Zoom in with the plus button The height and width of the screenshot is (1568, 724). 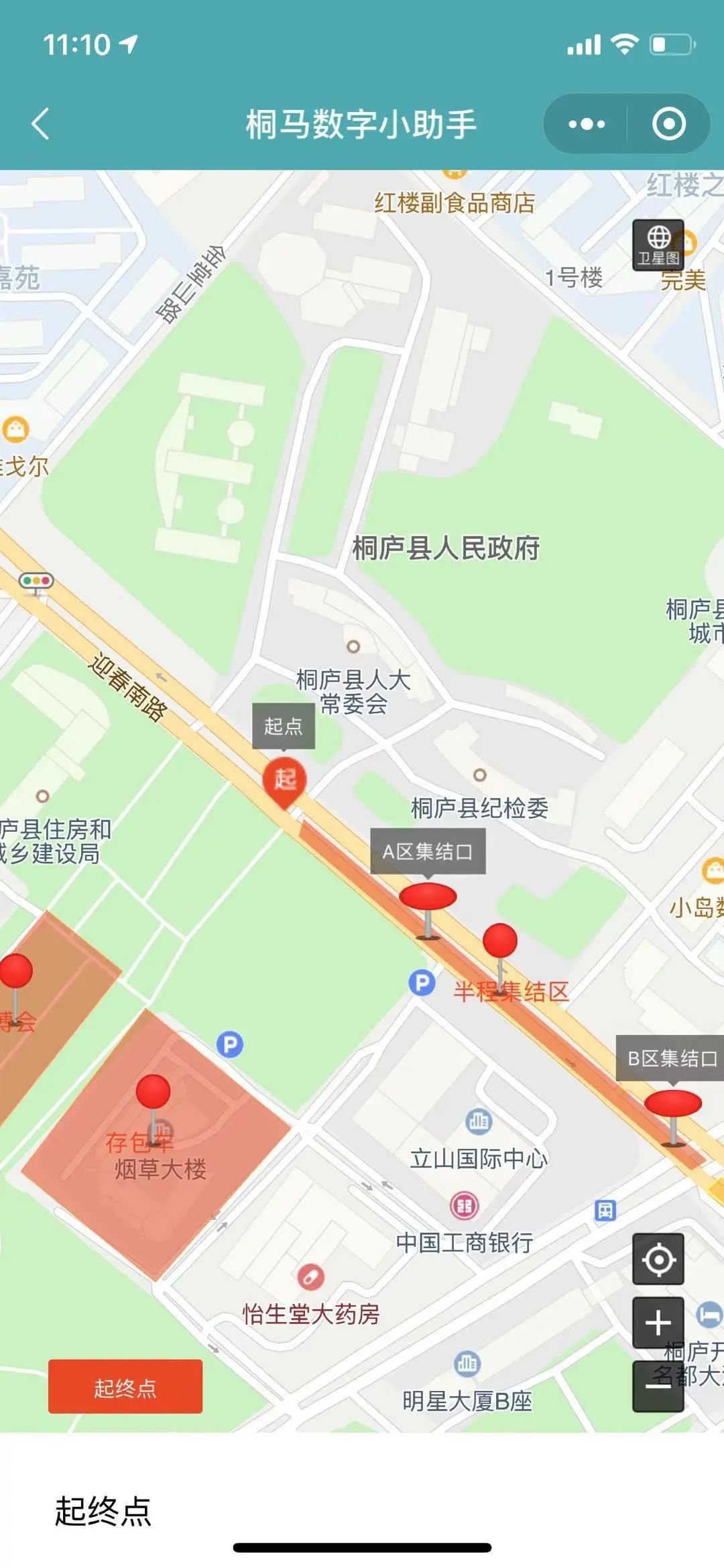[658, 1323]
